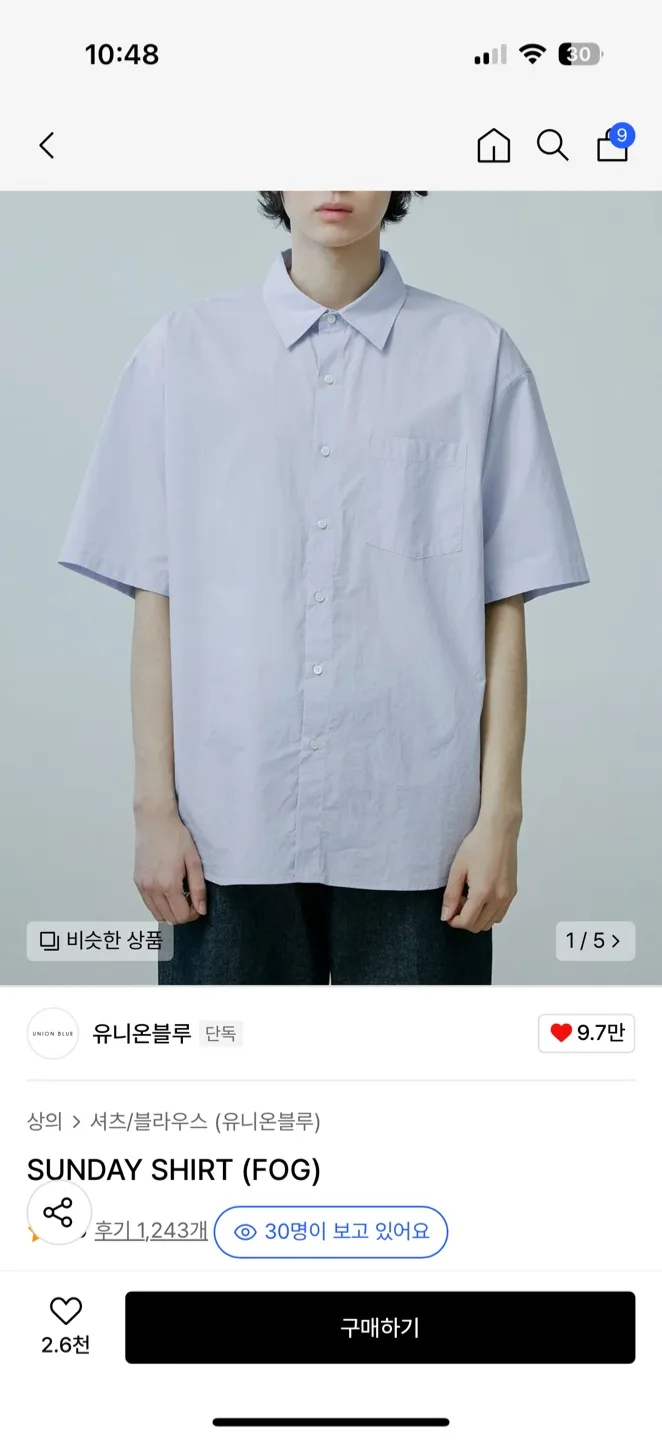Tap the 비슷한 상품 button
The width and height of the screenshot is (662, 1440).
click(x=100, y=941)
